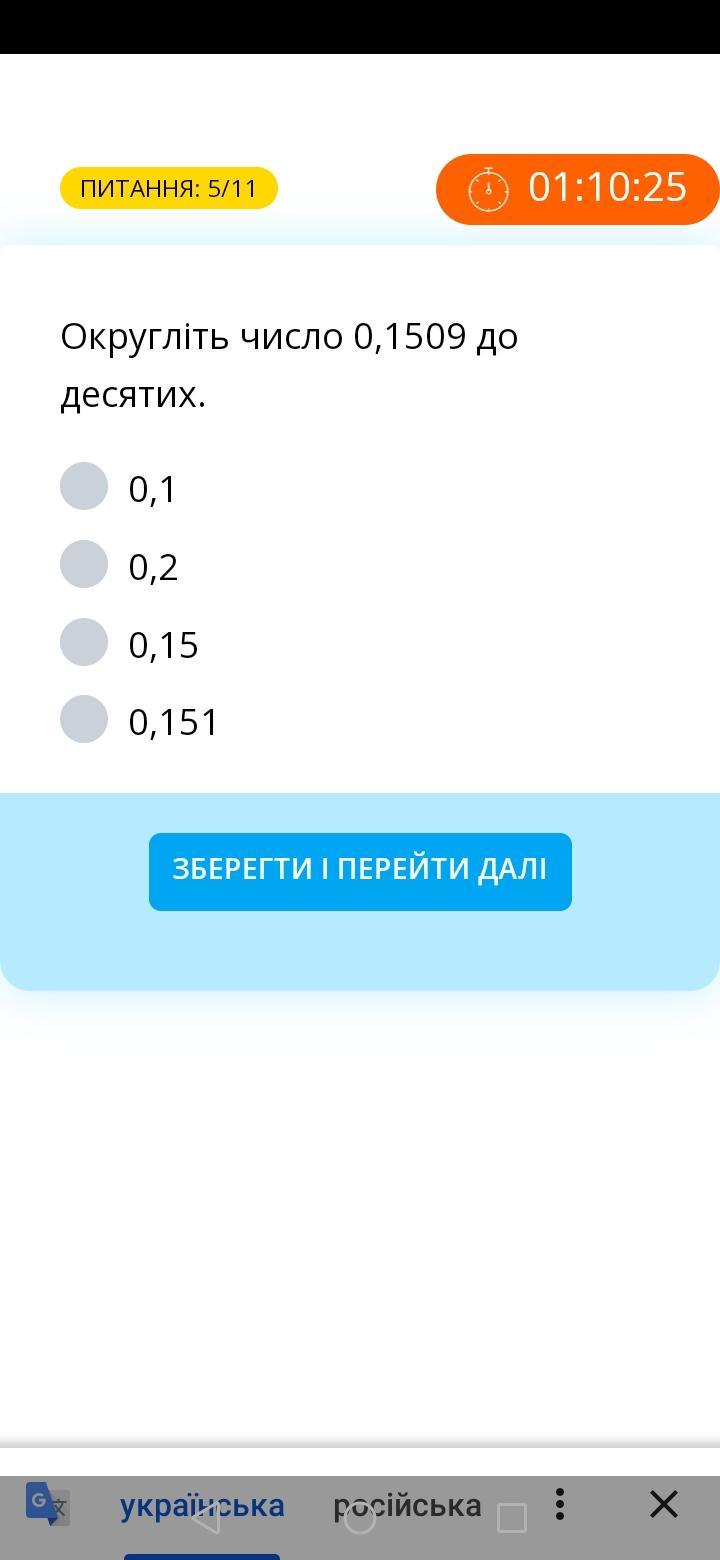This screenshot has height=1560, width=720.
Task: Close the translation bar
Action: click(x=664, y=1504)
